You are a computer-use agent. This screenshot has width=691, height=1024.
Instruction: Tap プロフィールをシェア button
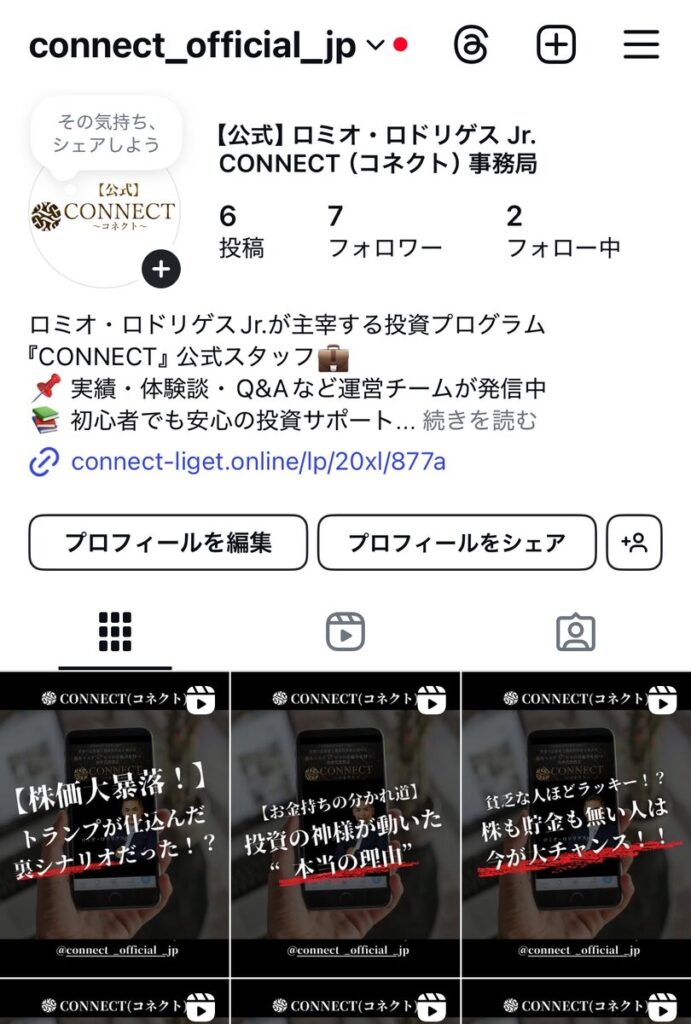tap(456, 543)
